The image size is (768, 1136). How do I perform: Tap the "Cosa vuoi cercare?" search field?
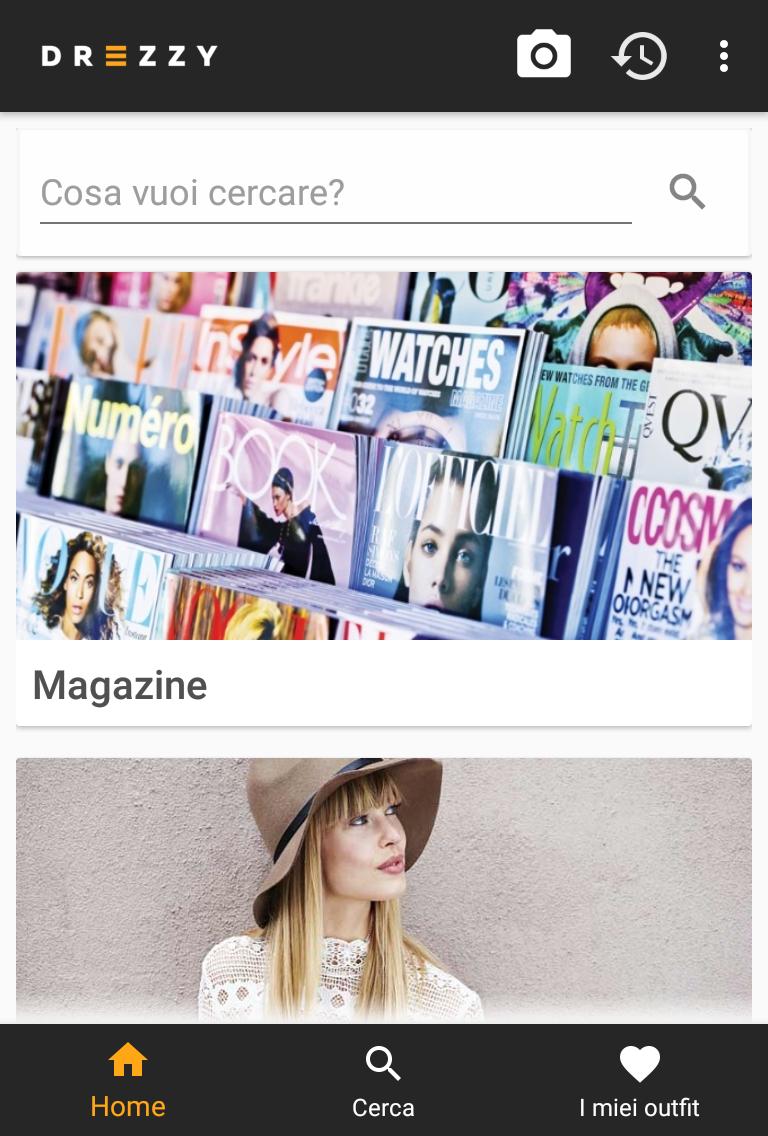[335, 193]
